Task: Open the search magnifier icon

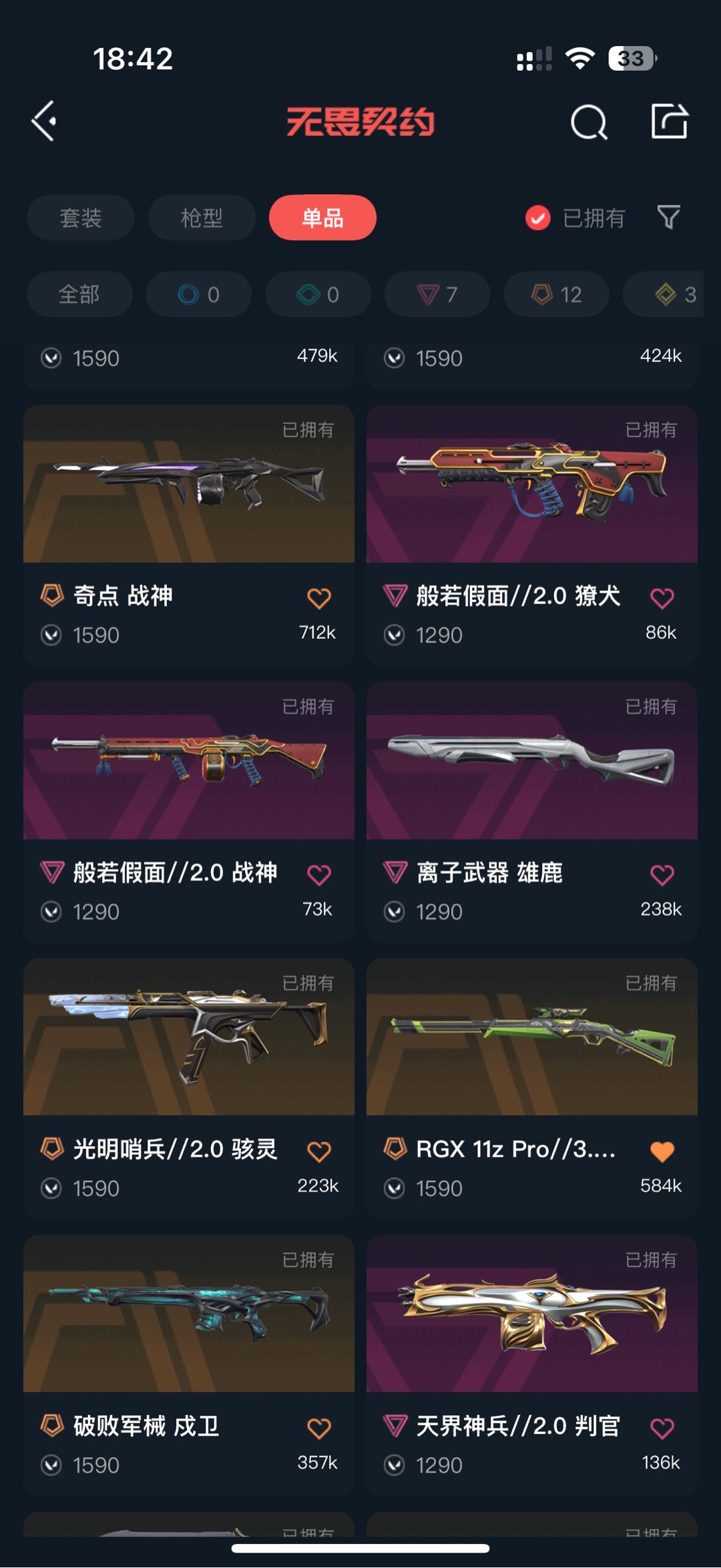Action: pos(589,122)
